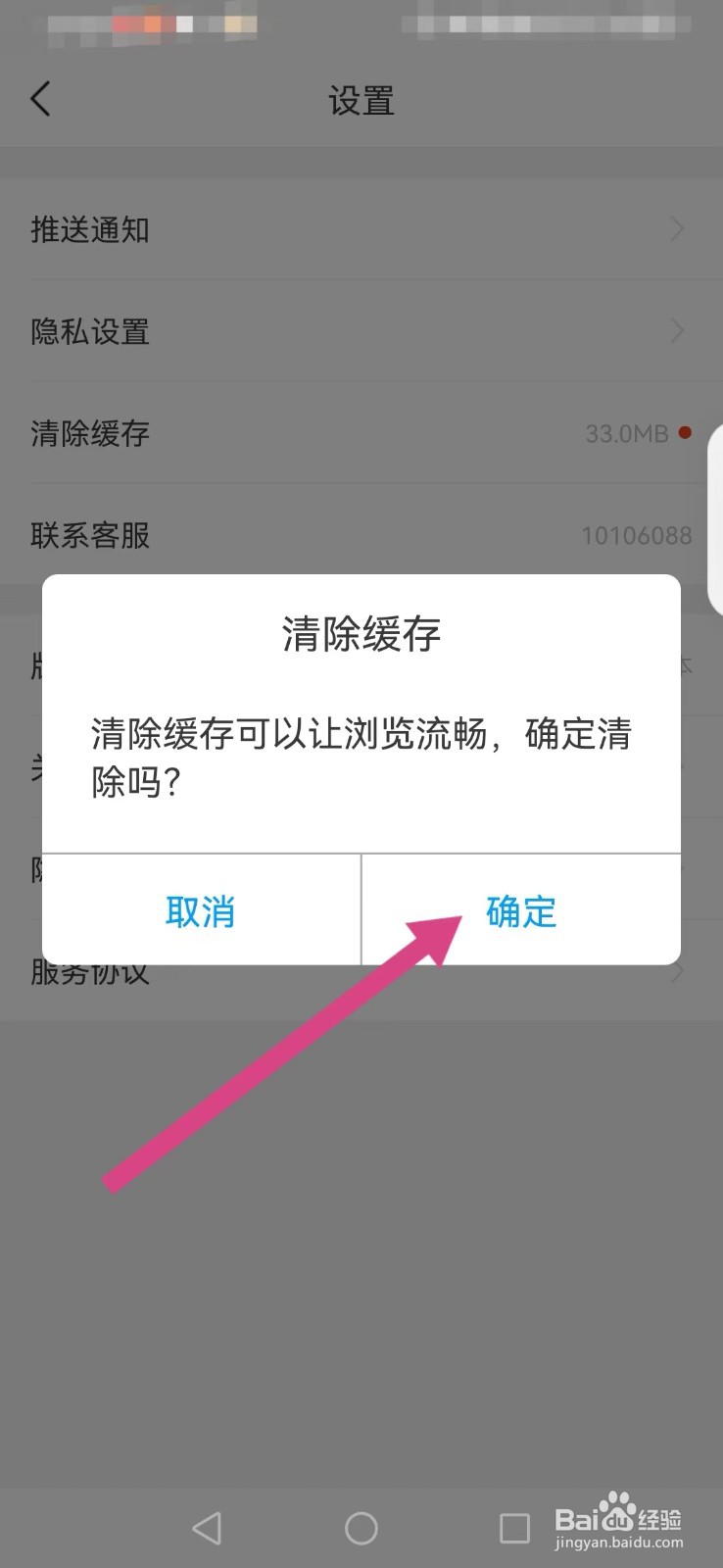
Task: Tap the Android home circle button
Action: (x=361, y=1528)
